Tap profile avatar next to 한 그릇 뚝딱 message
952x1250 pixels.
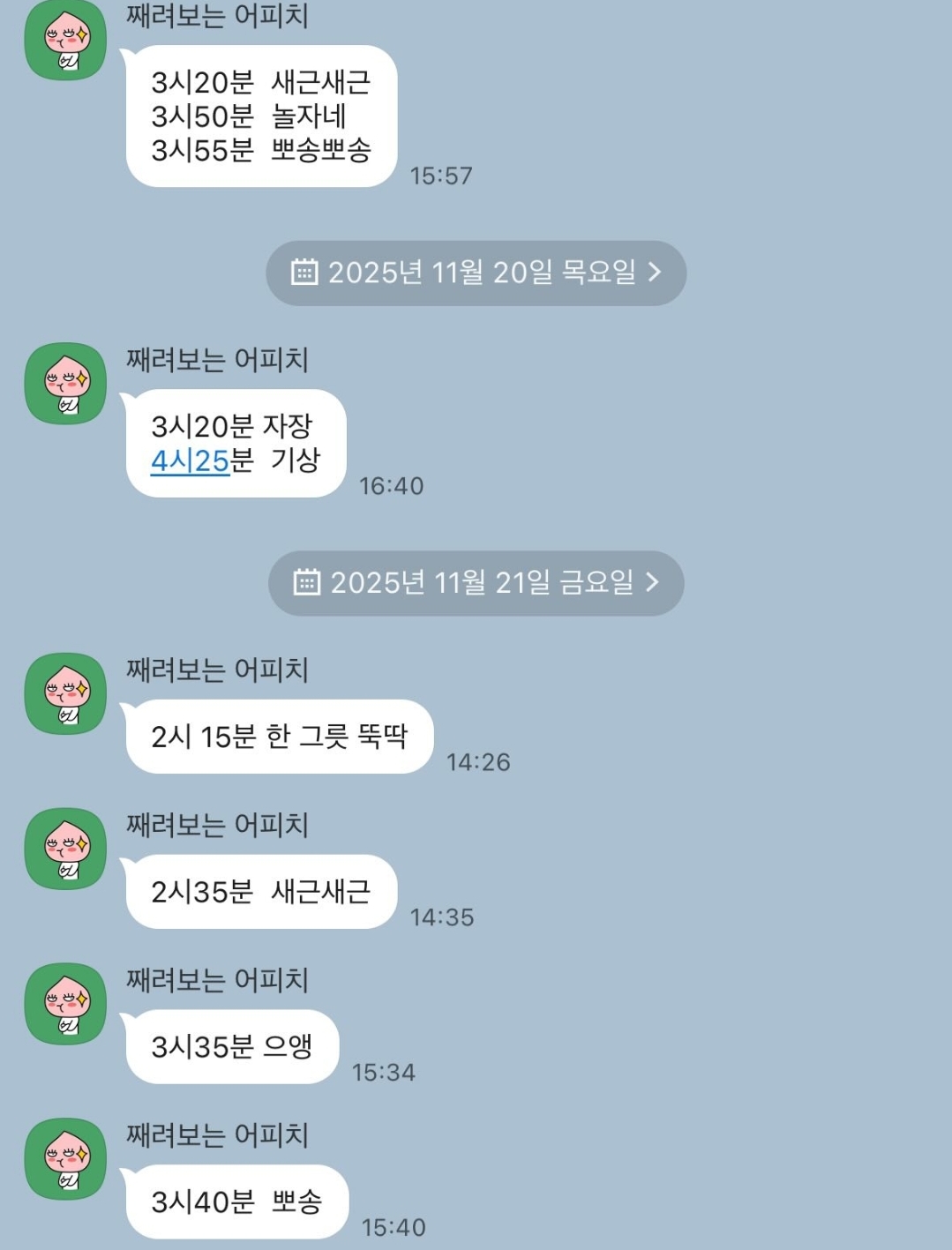(65, 694)
